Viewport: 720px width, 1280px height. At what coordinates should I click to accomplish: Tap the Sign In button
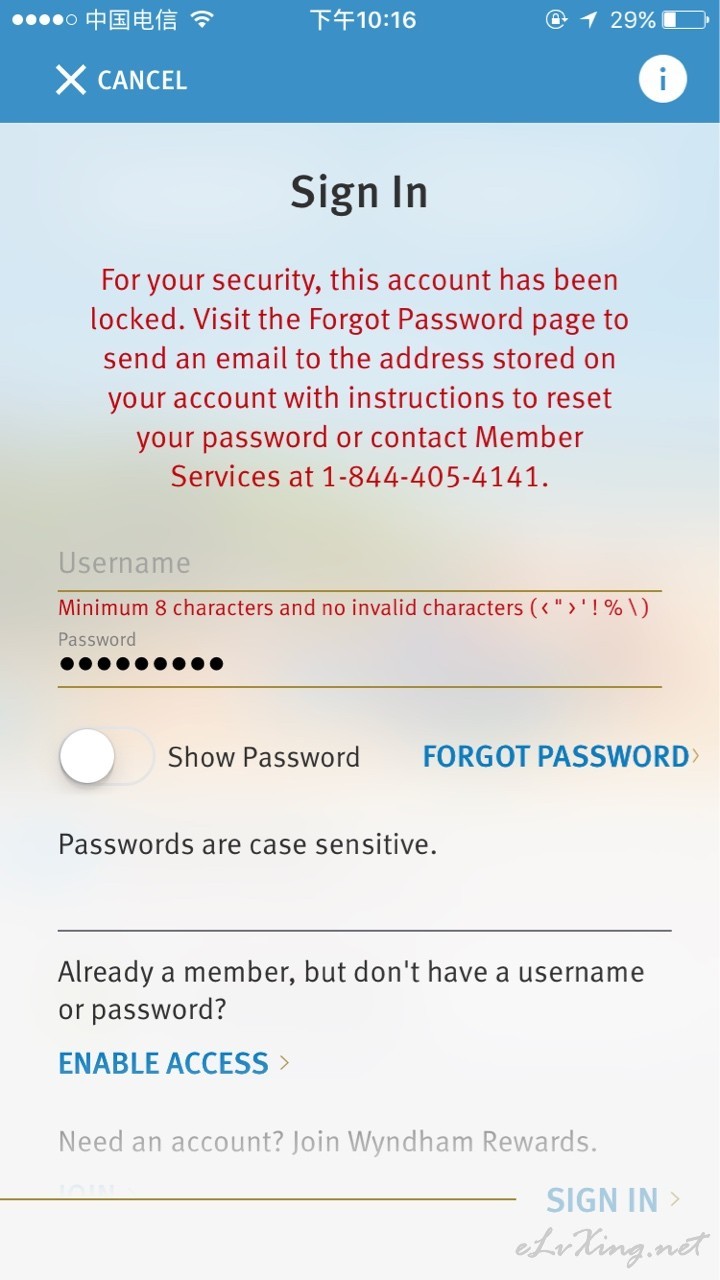[x=613, y=1200]
